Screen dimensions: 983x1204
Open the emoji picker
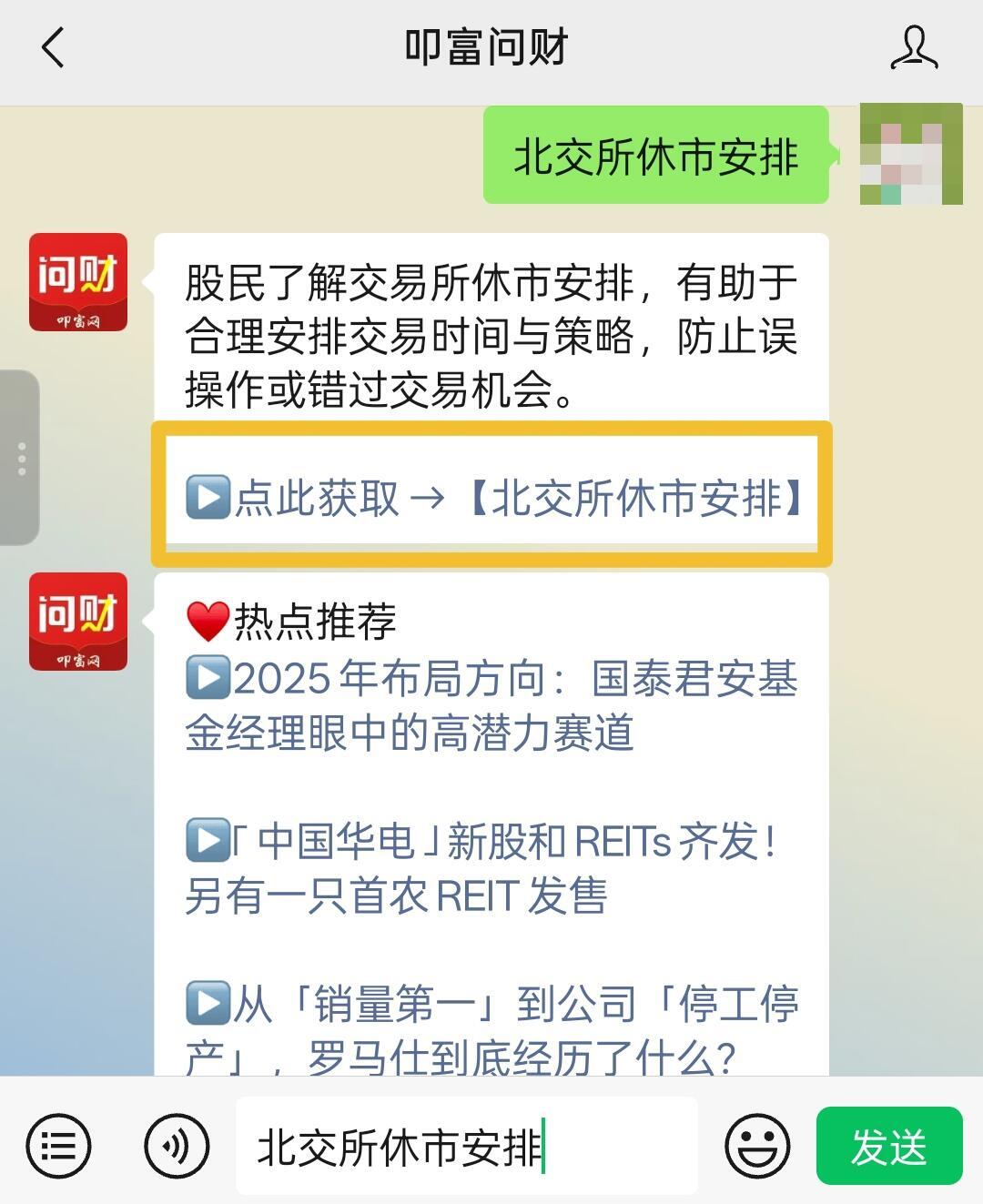click(x=757, y=1146)
